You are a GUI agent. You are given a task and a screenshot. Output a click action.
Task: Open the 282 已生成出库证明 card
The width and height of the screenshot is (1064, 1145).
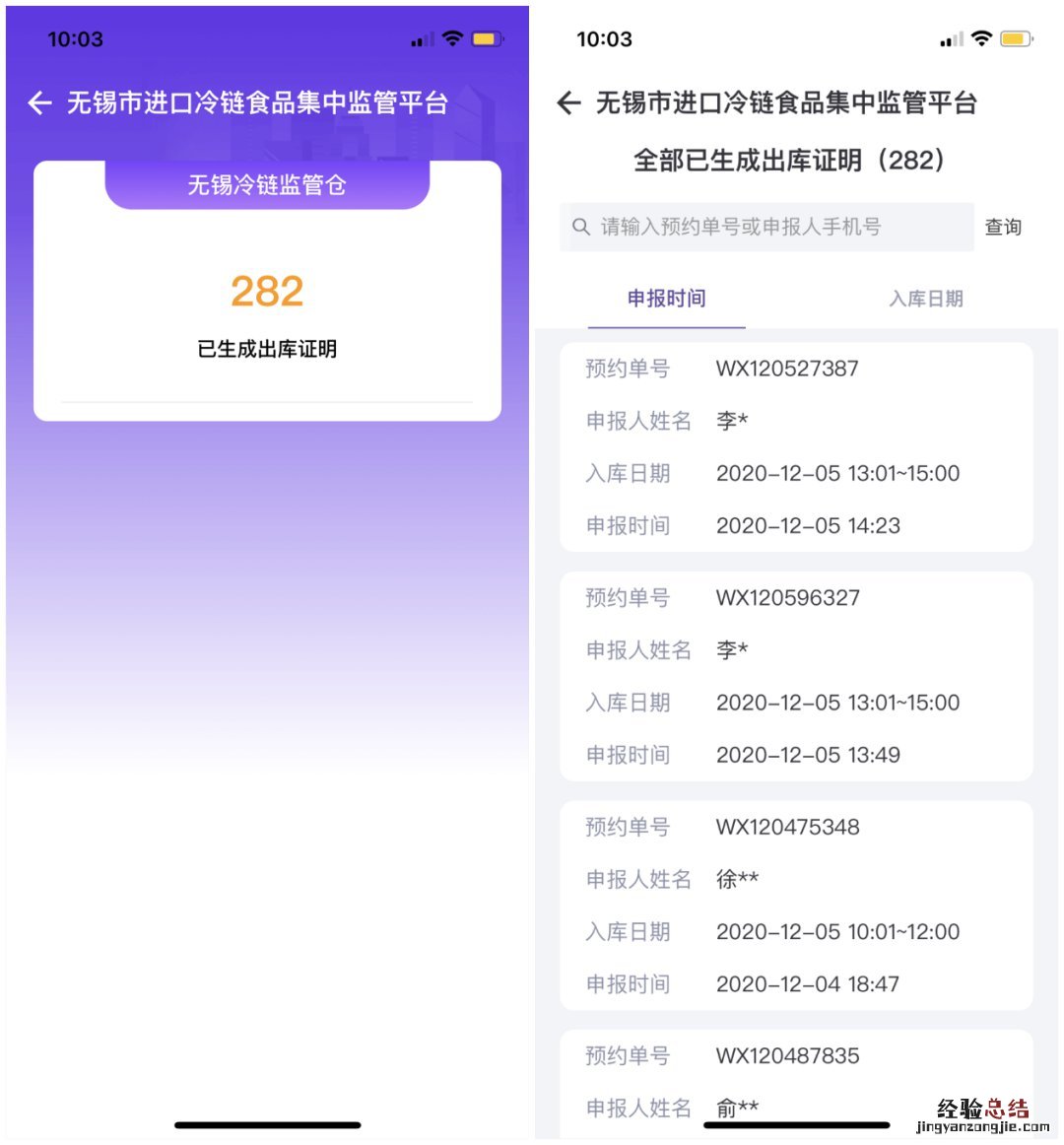[267, 310]
